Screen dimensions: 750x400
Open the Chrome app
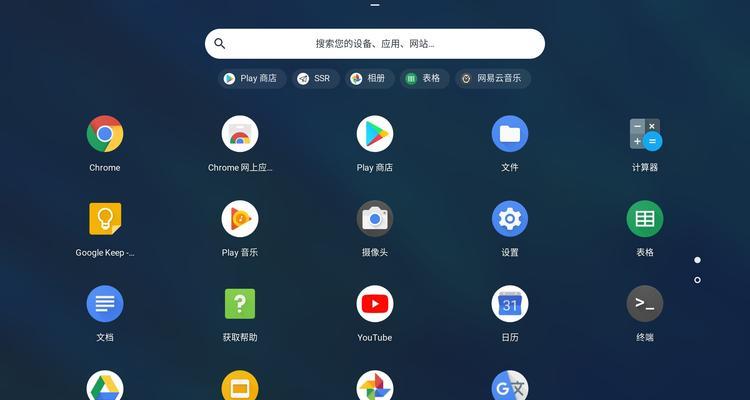105,134
